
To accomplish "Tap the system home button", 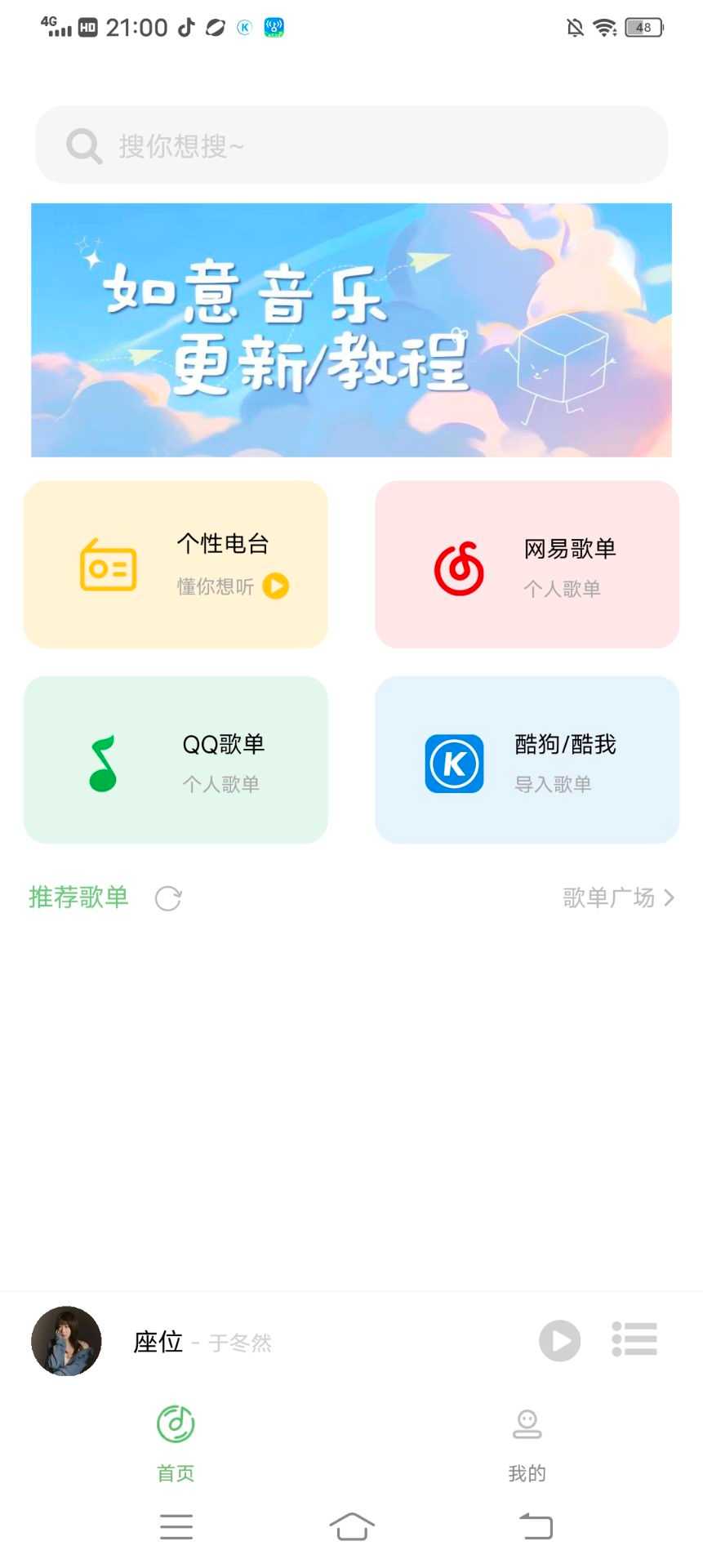I will (x=352, y=1526).
